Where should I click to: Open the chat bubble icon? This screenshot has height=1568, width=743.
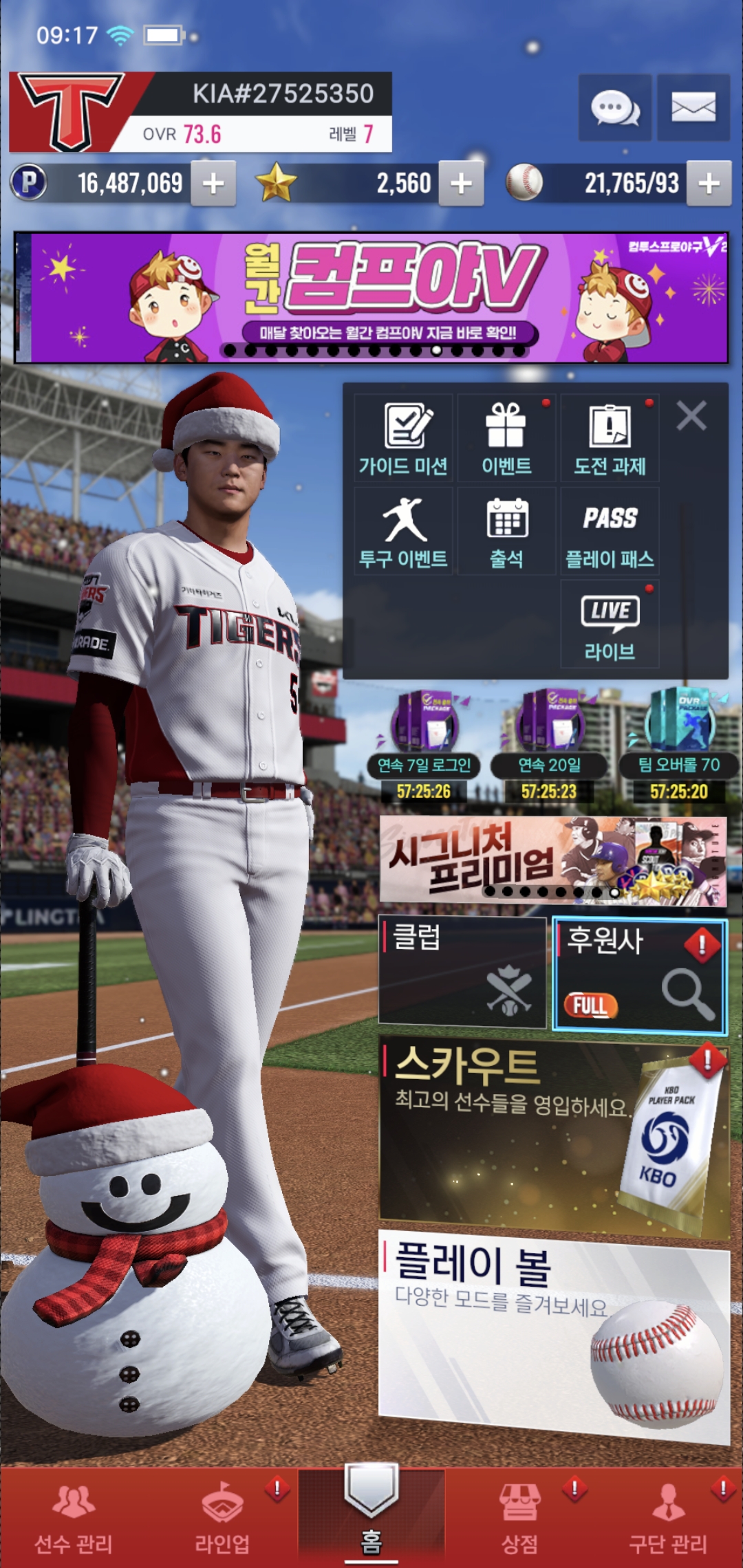click(x=614, y=108)
